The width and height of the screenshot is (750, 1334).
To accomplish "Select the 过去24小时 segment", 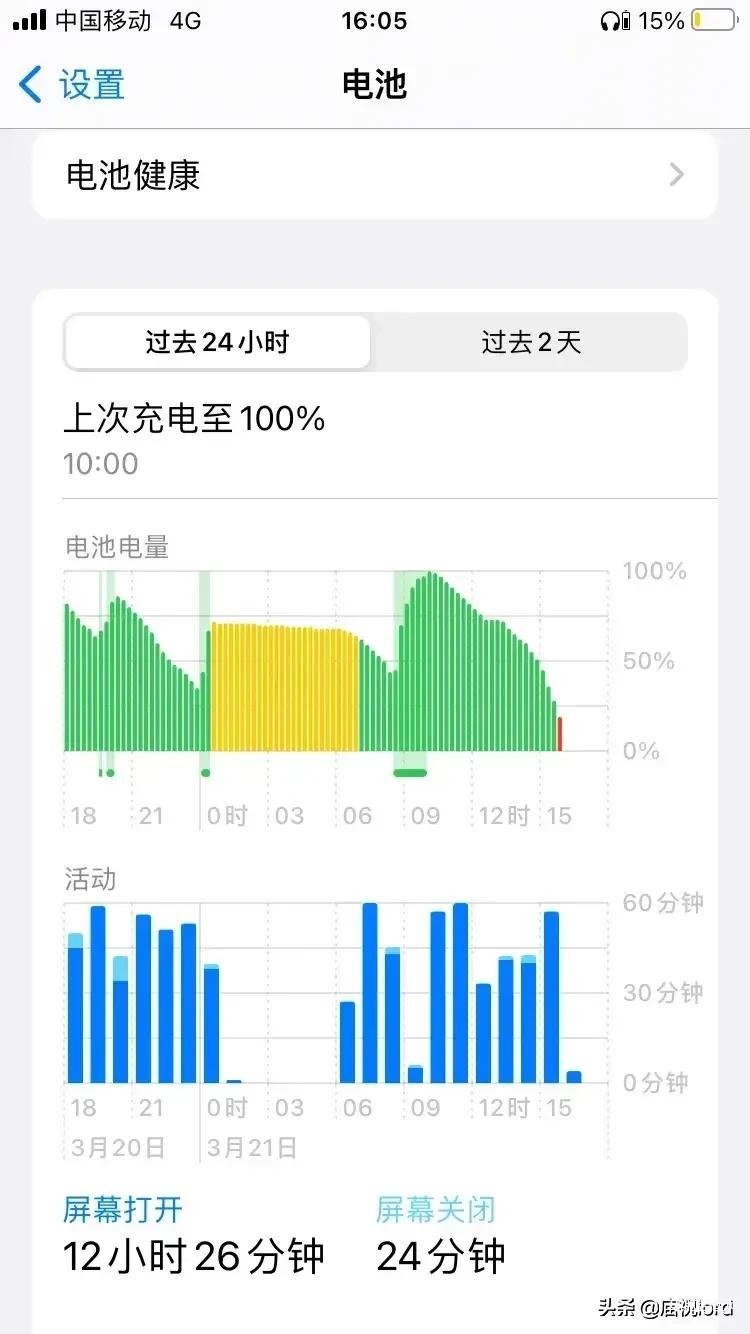I will click(217, 343).
